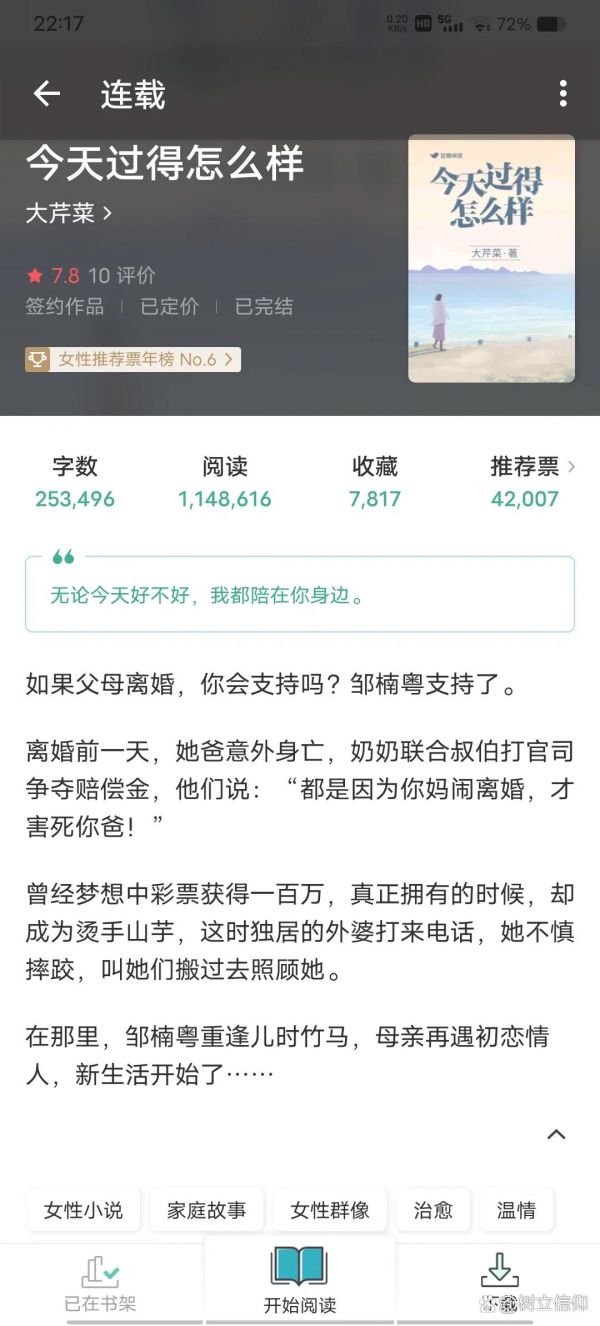Select the 女性群像 tag
The image size is (600, 1326).
[x=330, y=1210]
